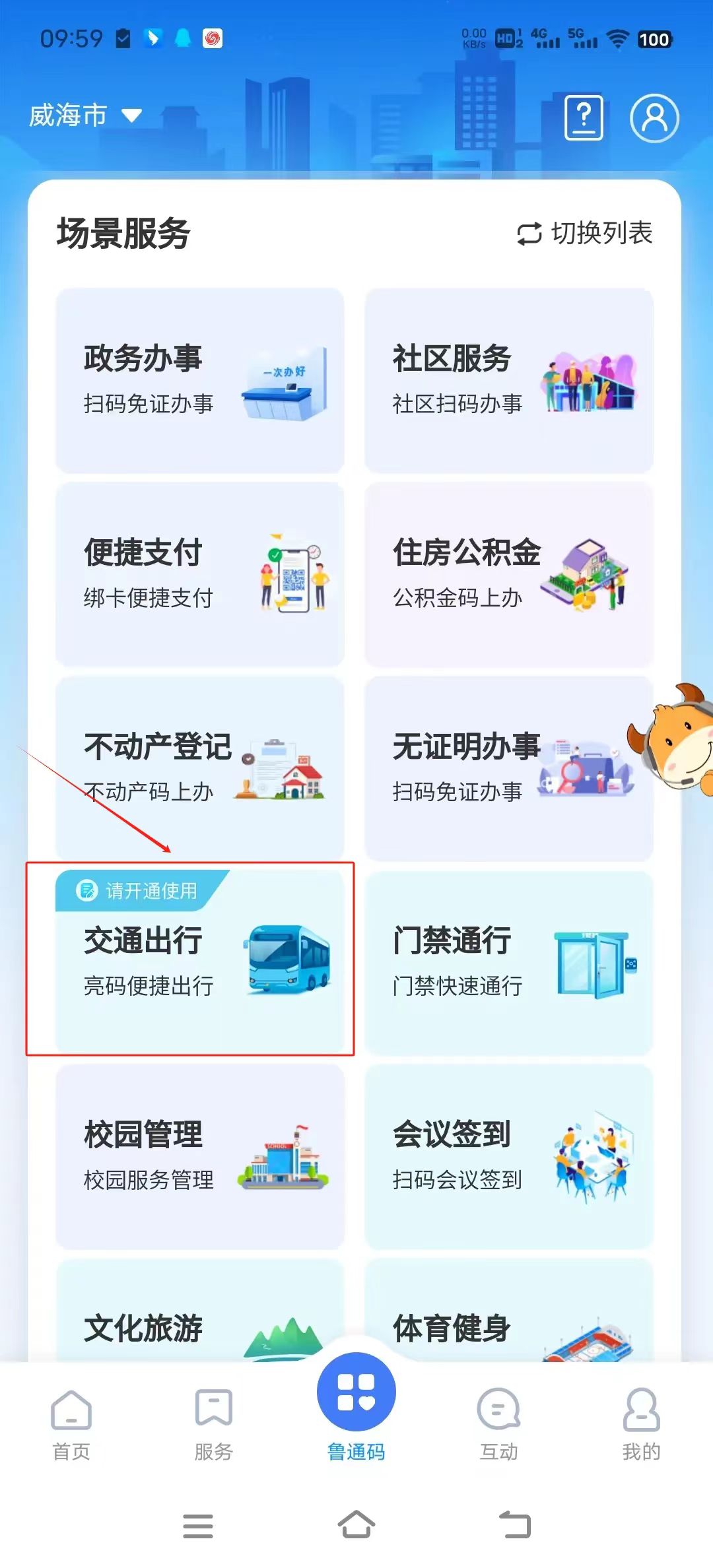Open the user profile icon
713x1568 pixels.
coord(654,118)
